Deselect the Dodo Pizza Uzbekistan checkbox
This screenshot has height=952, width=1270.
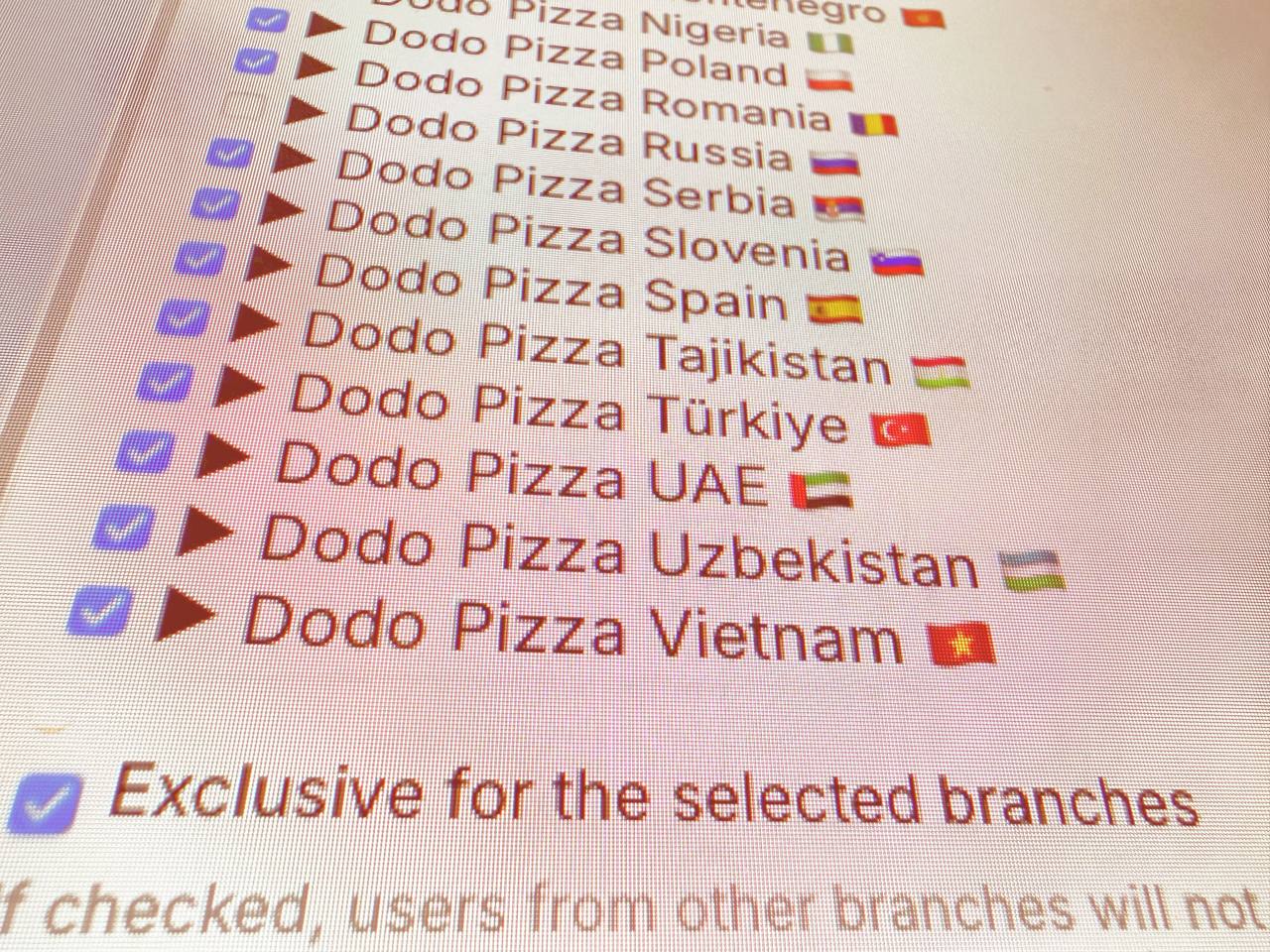coord(122,529)
